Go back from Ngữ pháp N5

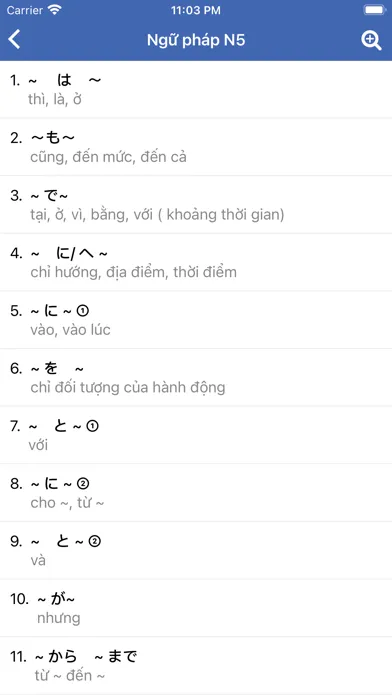(15, 40)
